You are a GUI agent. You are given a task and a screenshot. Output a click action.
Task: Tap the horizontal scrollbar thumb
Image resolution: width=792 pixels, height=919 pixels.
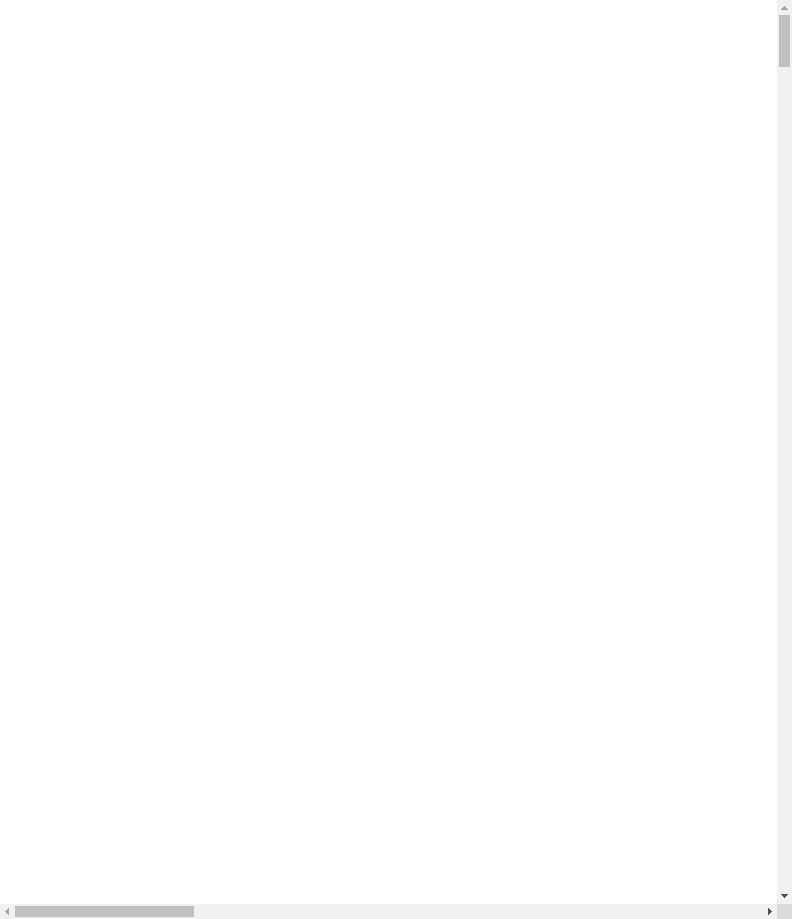(x=104, y=911)
